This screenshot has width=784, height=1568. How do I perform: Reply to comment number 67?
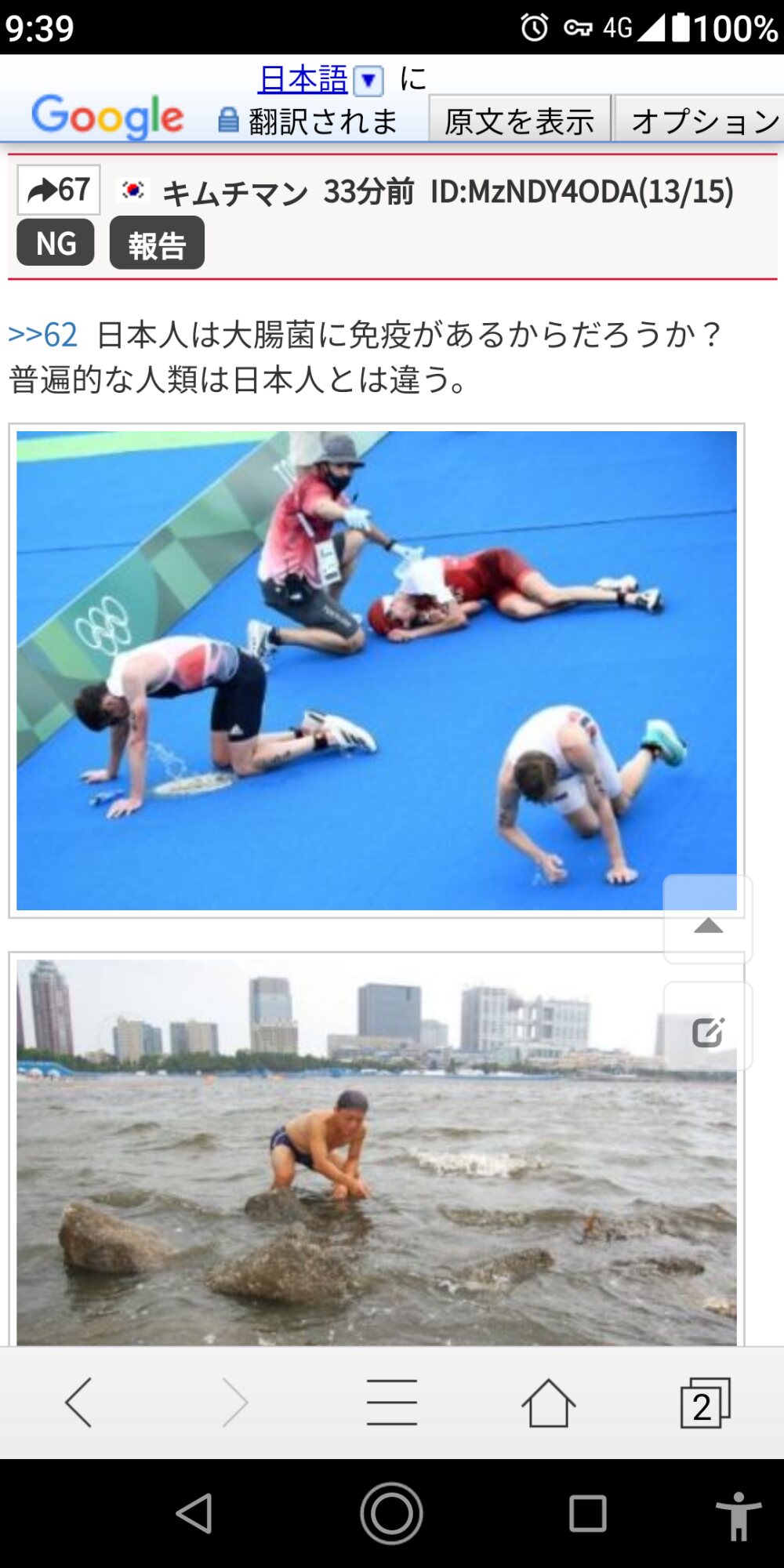[59, 190]
